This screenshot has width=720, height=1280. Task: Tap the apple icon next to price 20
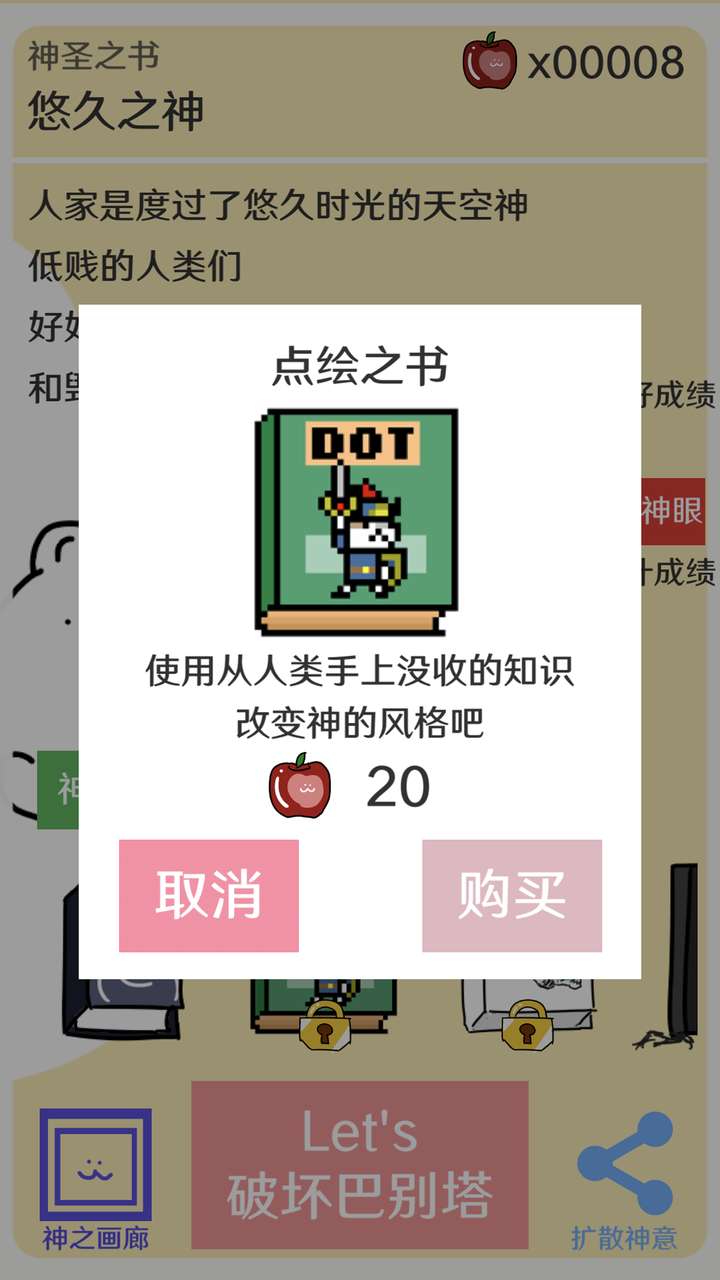coord(302,790)
